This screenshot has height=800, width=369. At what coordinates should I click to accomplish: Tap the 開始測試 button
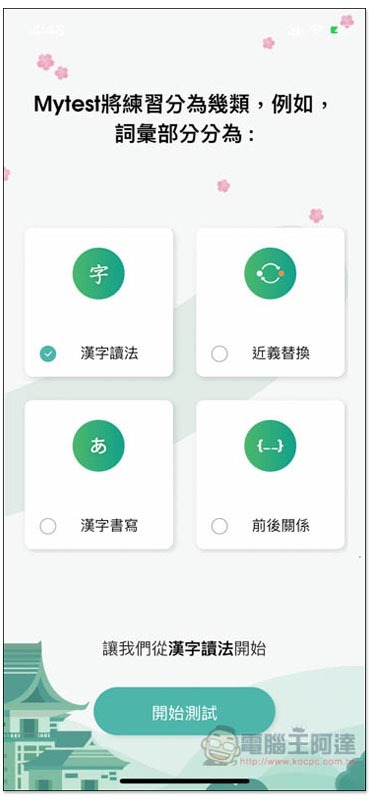(184, 712)
